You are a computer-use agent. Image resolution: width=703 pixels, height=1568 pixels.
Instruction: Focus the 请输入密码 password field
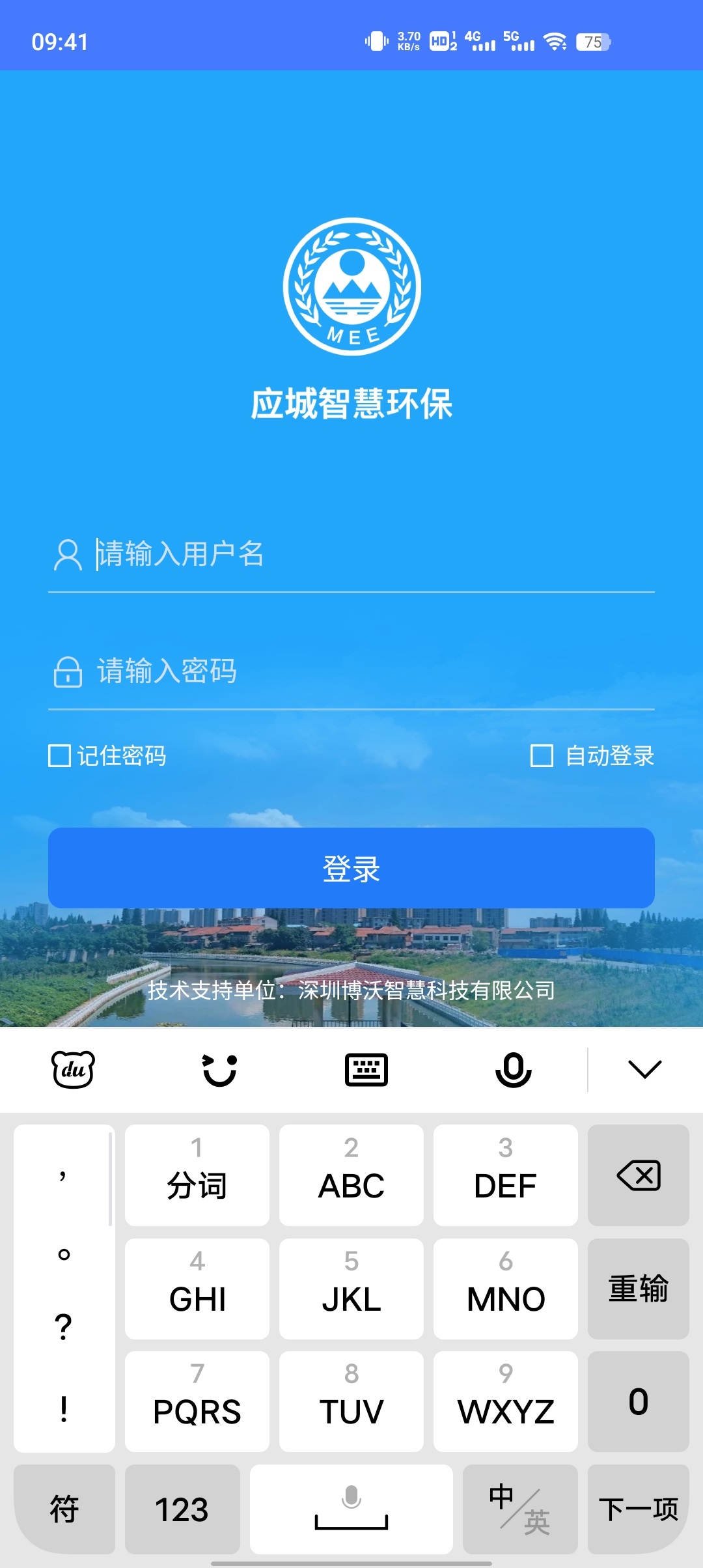(x=351, y=672)
